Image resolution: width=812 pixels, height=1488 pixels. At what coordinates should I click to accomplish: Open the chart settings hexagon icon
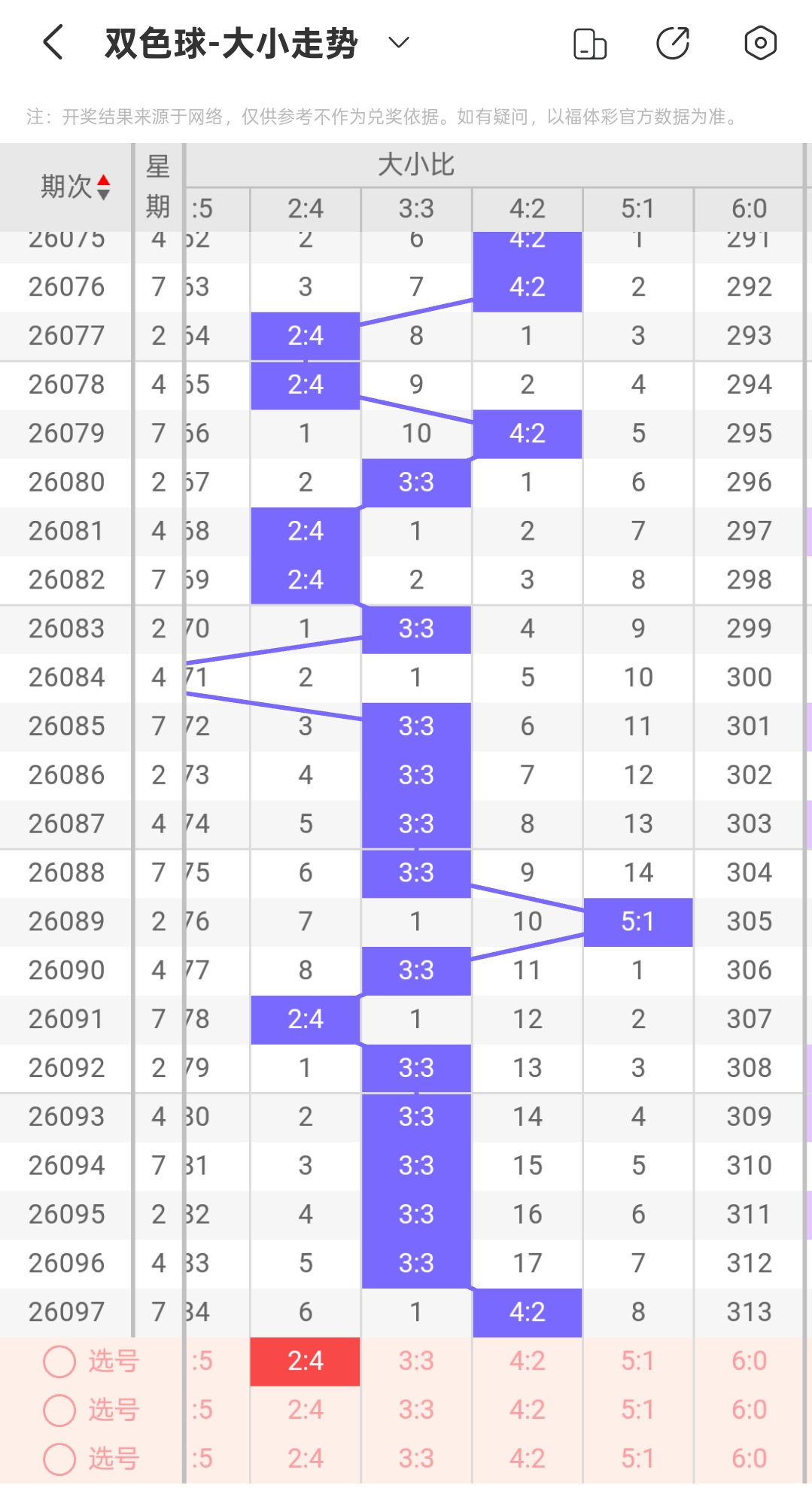[x=760, y=43]
